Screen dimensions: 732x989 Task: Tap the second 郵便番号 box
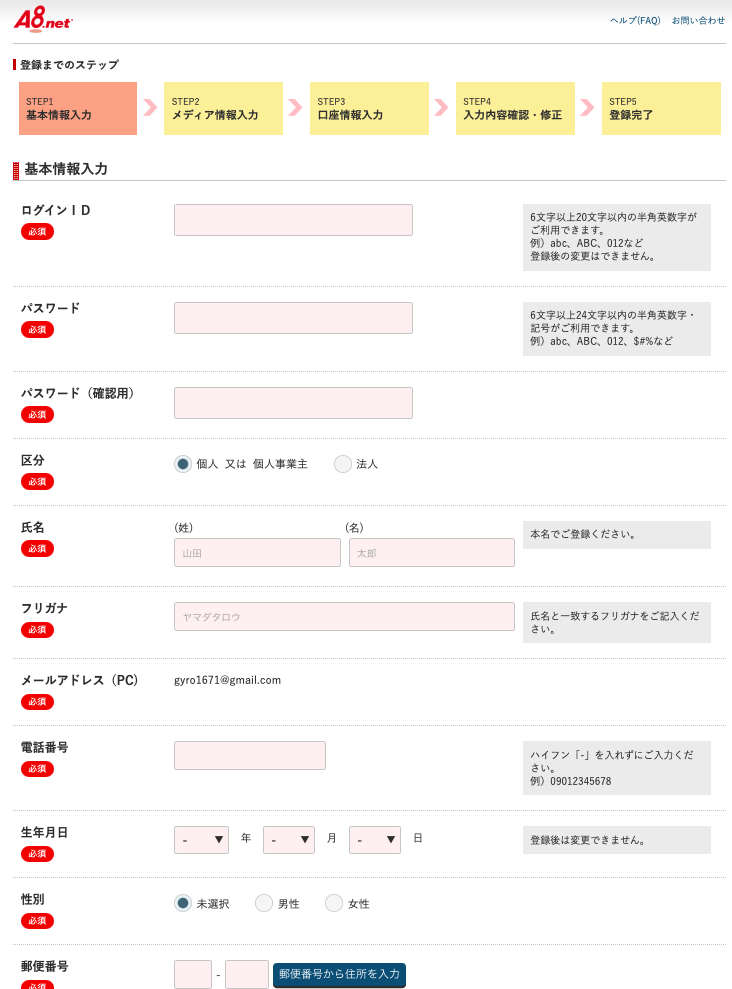(247, 974)
